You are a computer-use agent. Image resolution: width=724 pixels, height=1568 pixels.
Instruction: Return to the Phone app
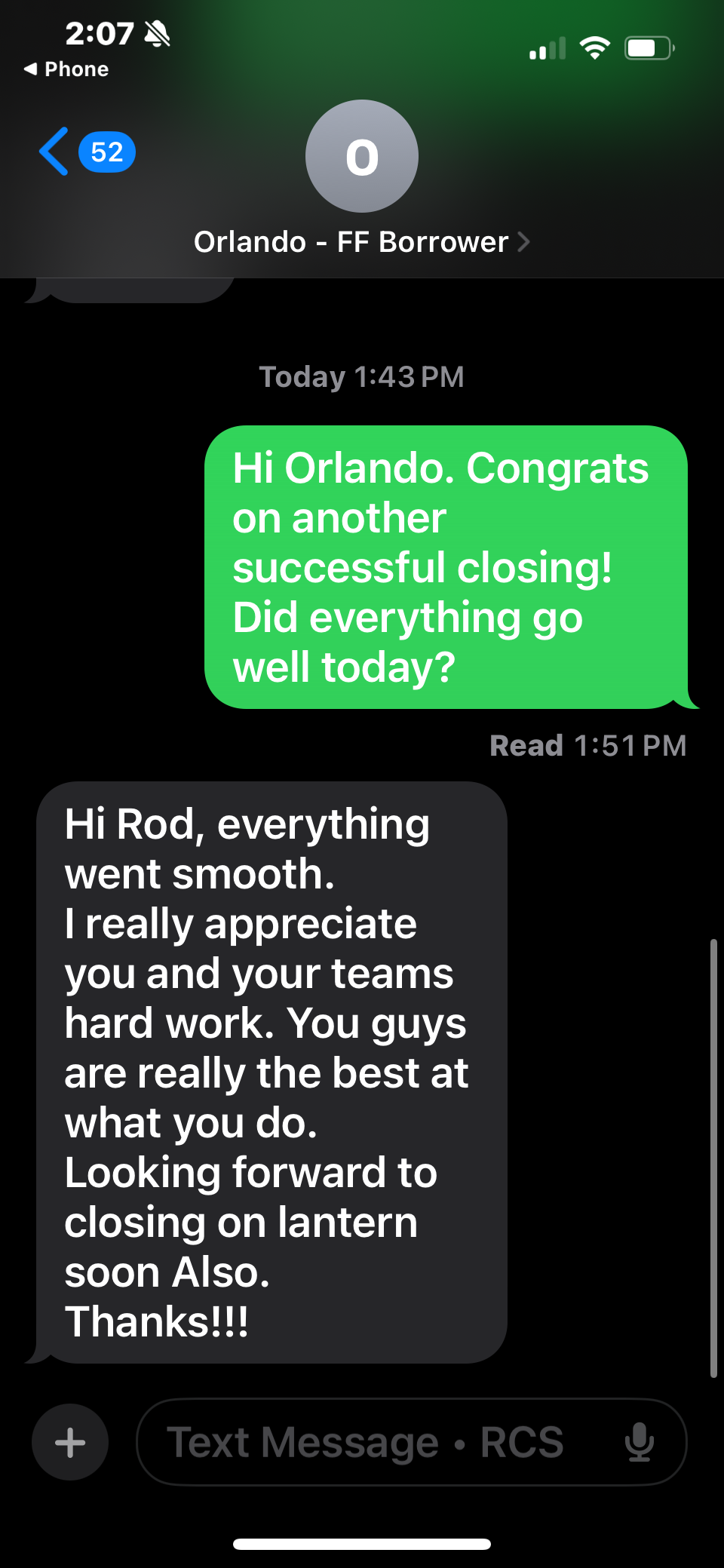pos(66,69)
